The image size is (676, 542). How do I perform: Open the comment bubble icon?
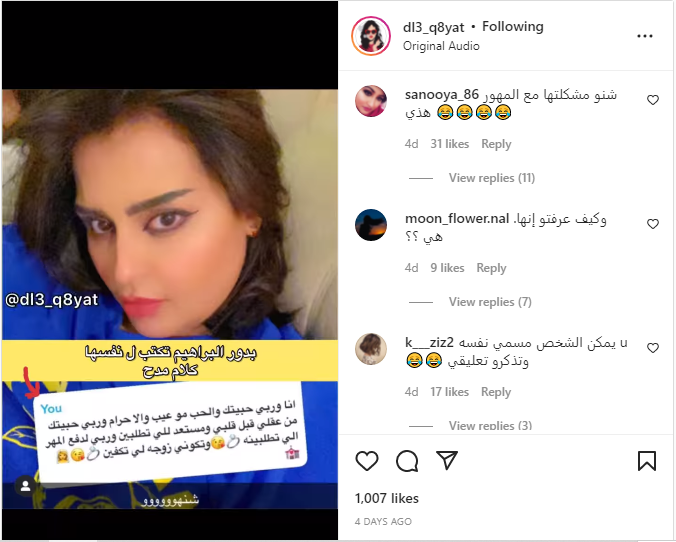point(407,460)
